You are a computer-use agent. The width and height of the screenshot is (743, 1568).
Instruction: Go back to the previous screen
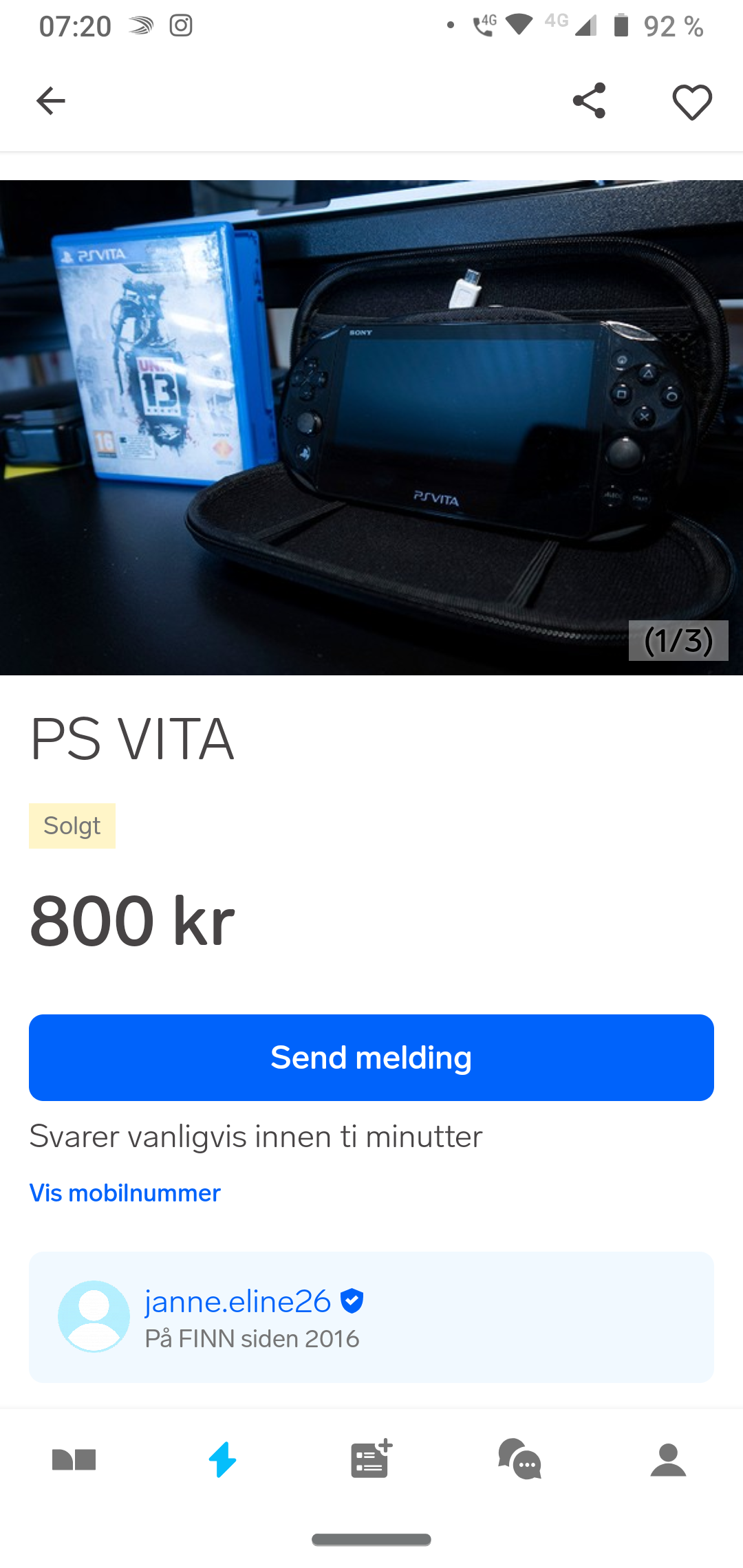pos(50,101)
